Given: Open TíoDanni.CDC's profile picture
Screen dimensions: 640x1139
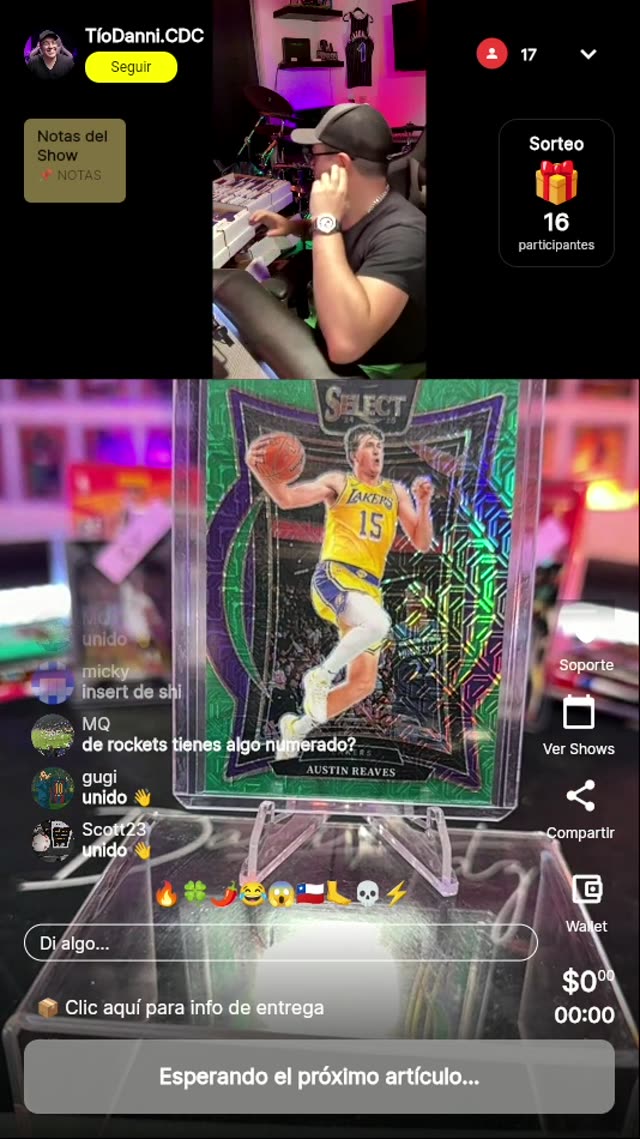Looking at the screenshot, I should (x=50, y=54).
